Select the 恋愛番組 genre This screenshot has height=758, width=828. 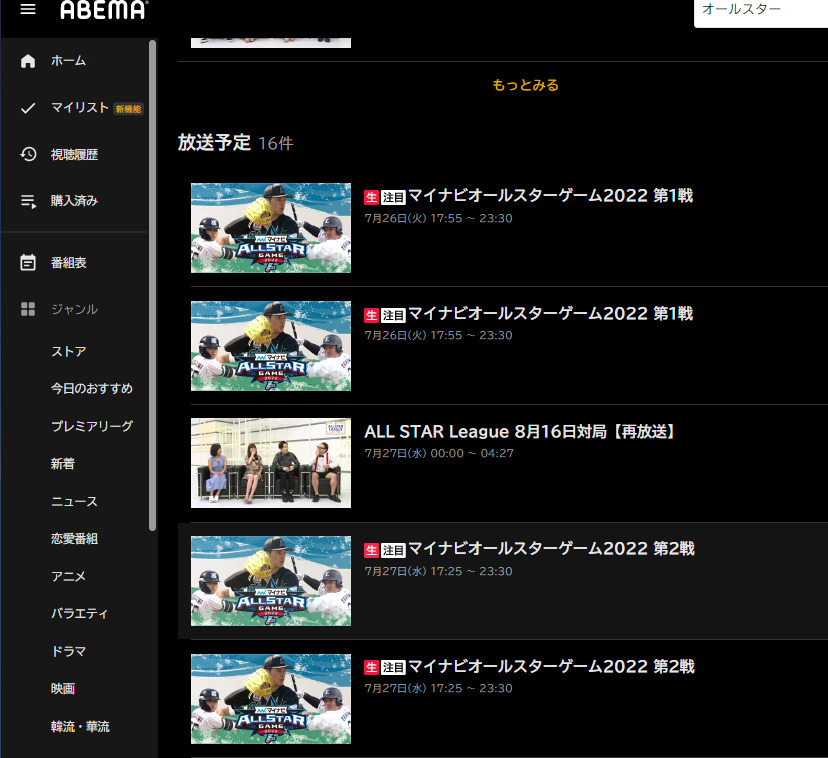click(74, 539)
